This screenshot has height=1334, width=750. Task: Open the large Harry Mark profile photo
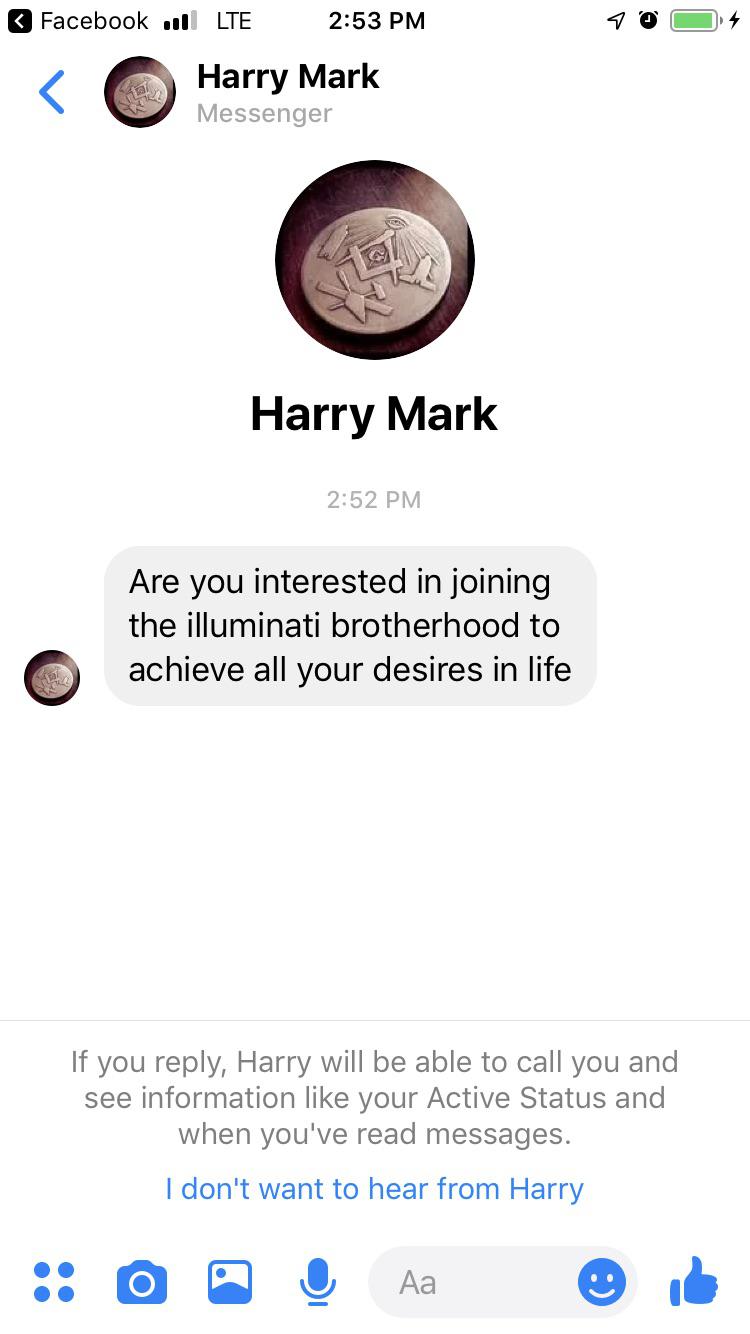pos(375,259)
